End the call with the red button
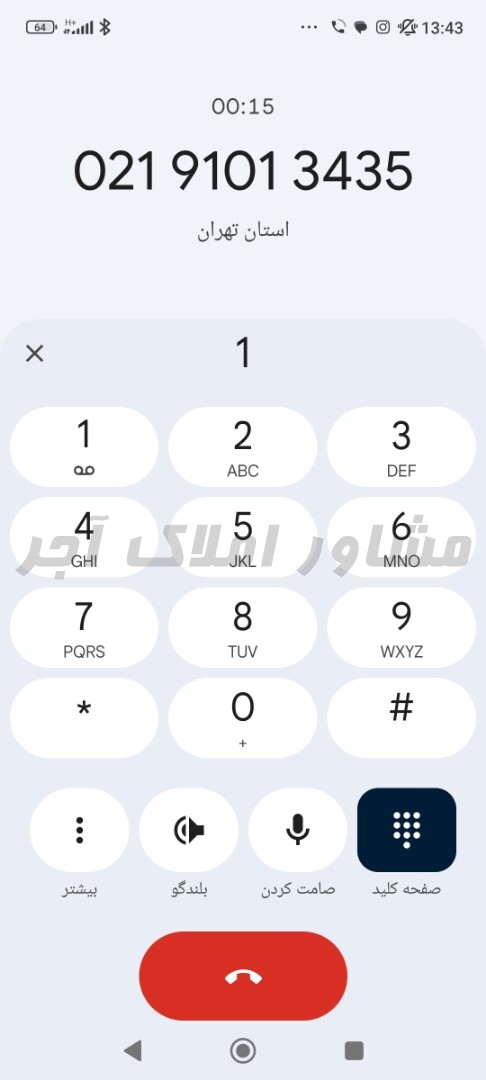Viewport: 486px width, 1080px height. pyautogui.click(x=243, y=976)
